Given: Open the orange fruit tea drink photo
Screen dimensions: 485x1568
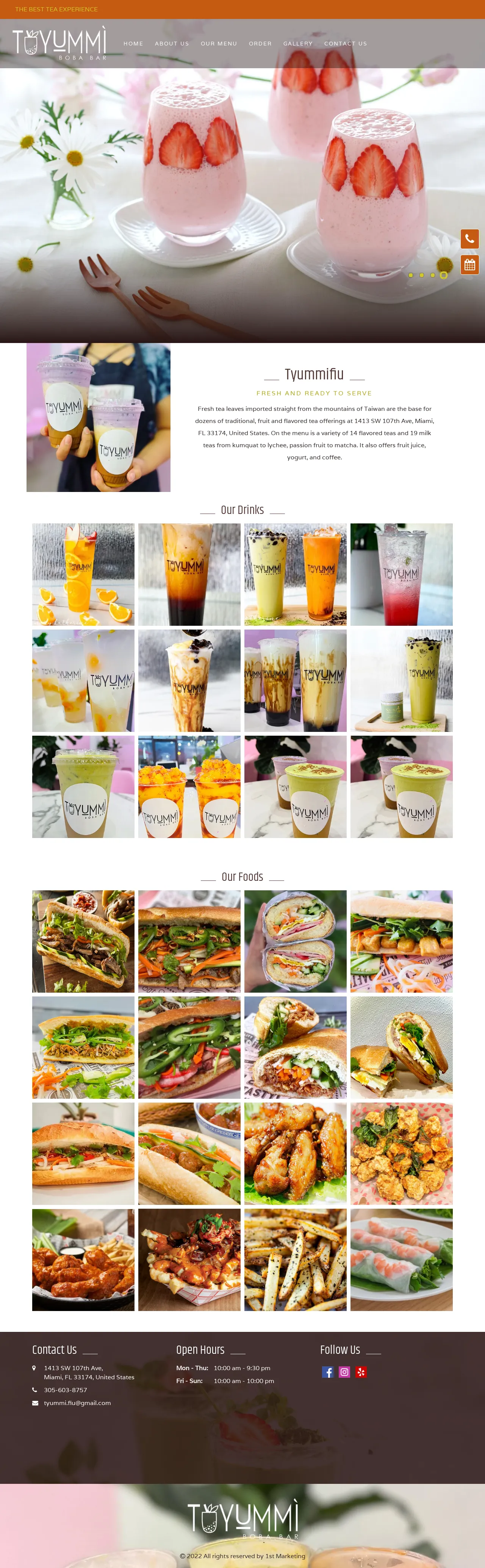Looking at the screenshot, I should 83,574.
